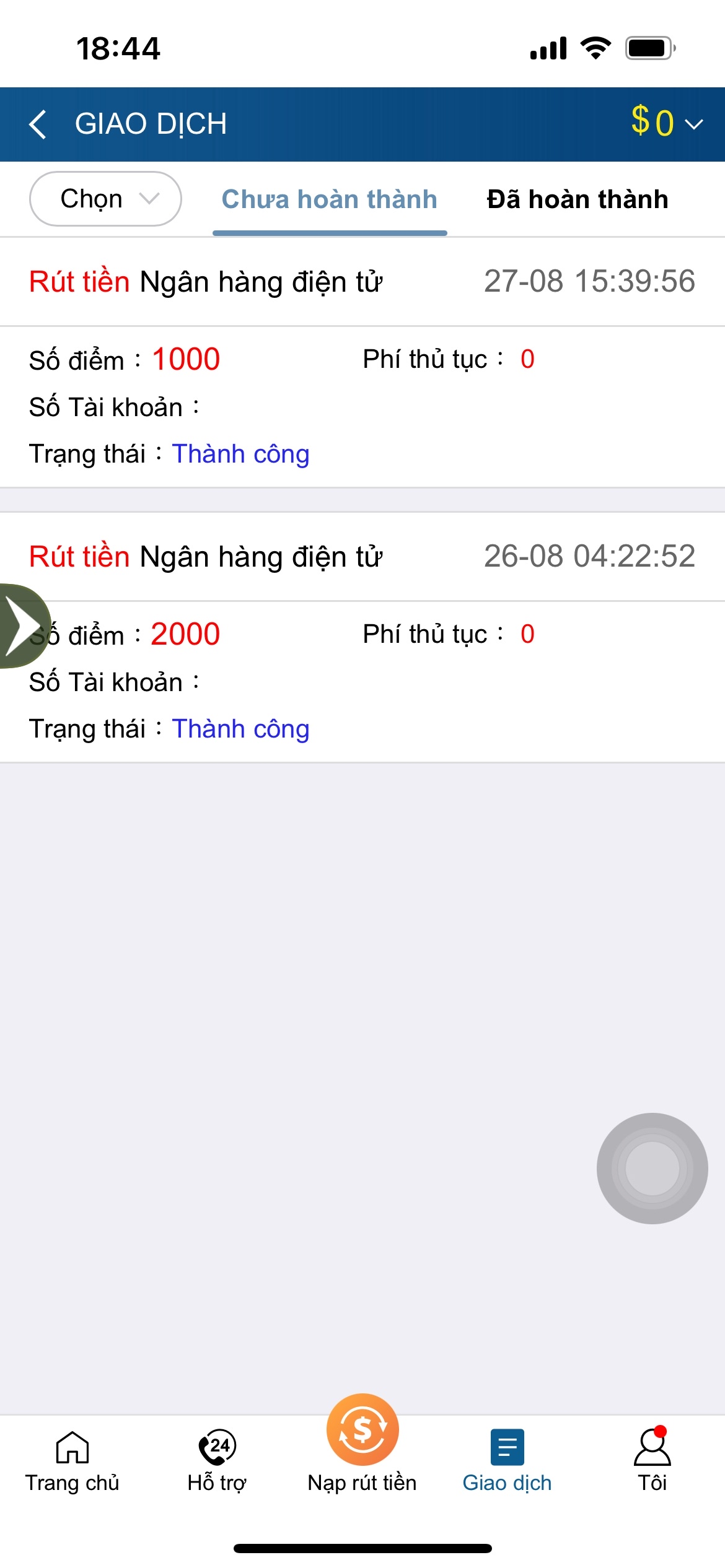Switch to the Chưa hoàn thành tab
The image size is (725, 1568).
tap(330, 200)
